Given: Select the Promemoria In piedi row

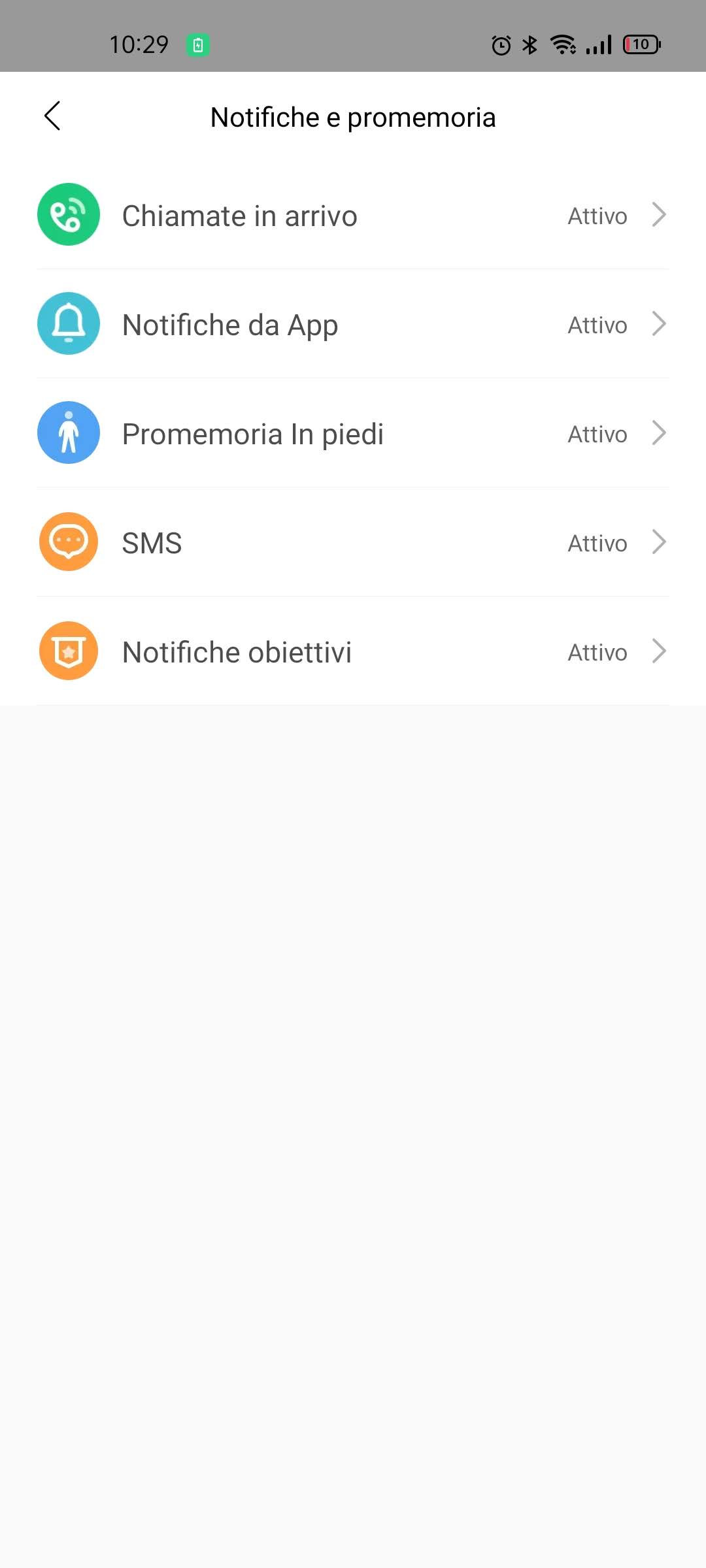Looking at the screenshot, I should pyautogui.click(x=353, y=433).
